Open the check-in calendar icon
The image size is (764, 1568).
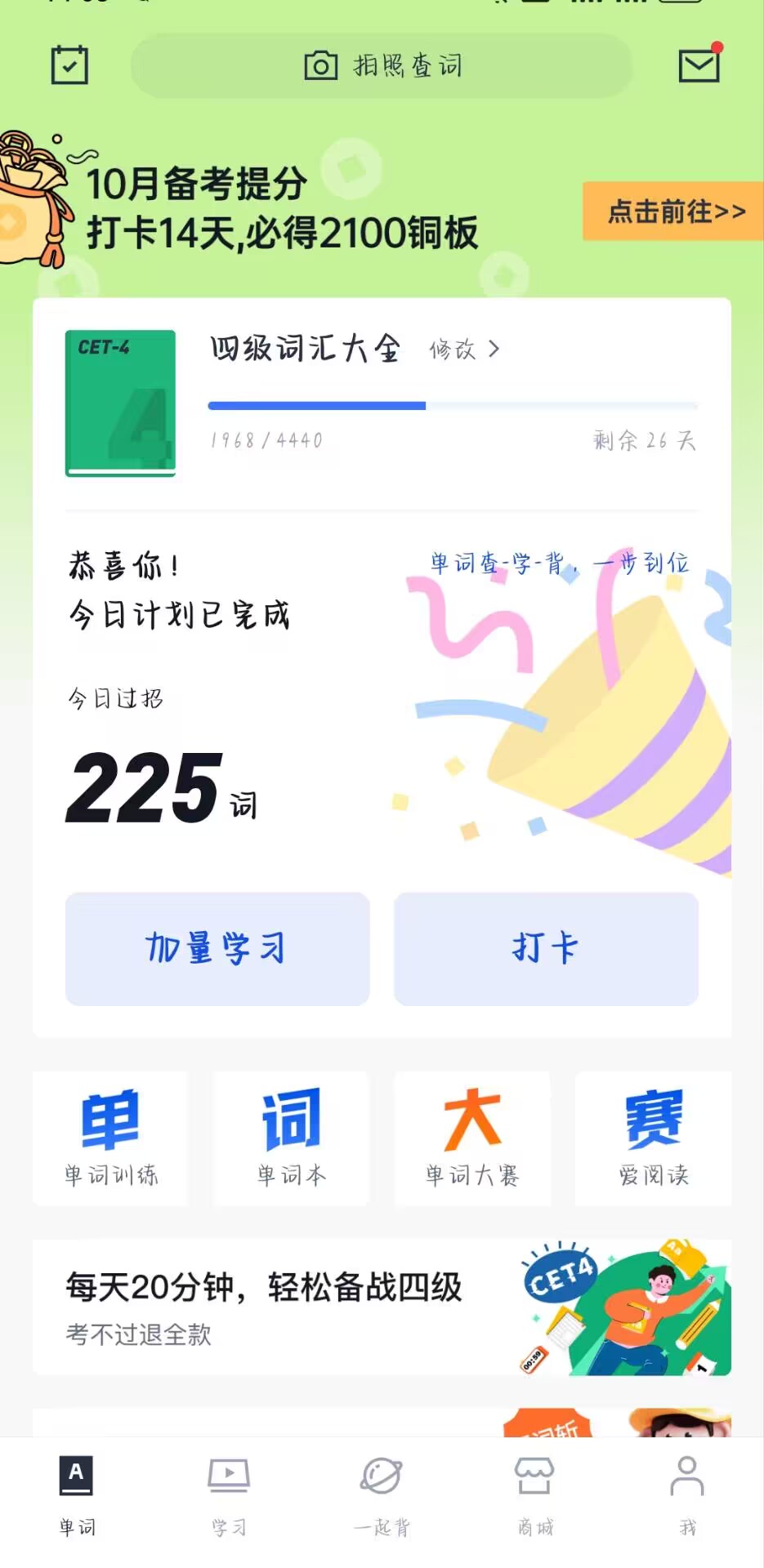(x=69, y=65)
